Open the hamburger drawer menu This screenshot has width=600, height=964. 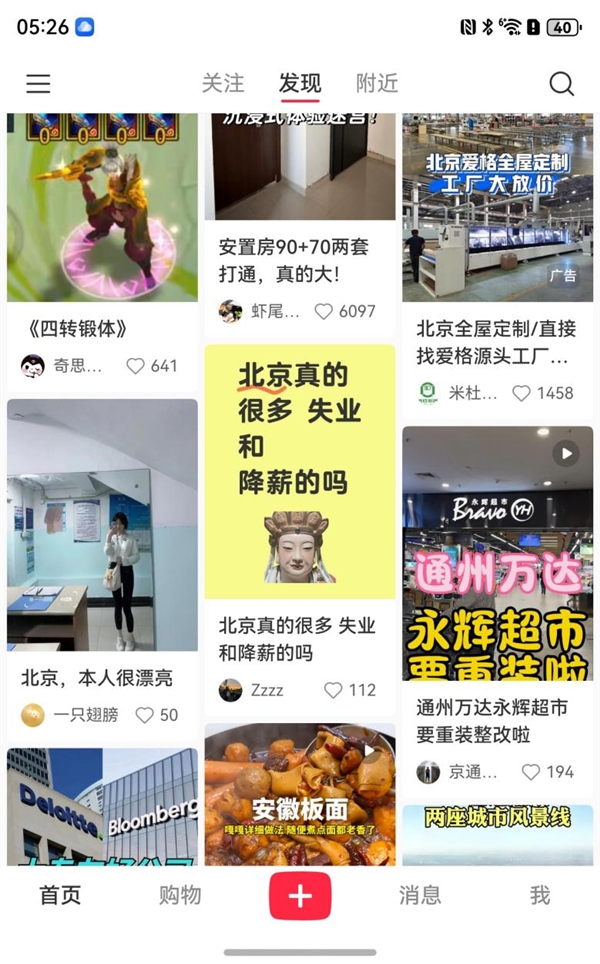38,84
